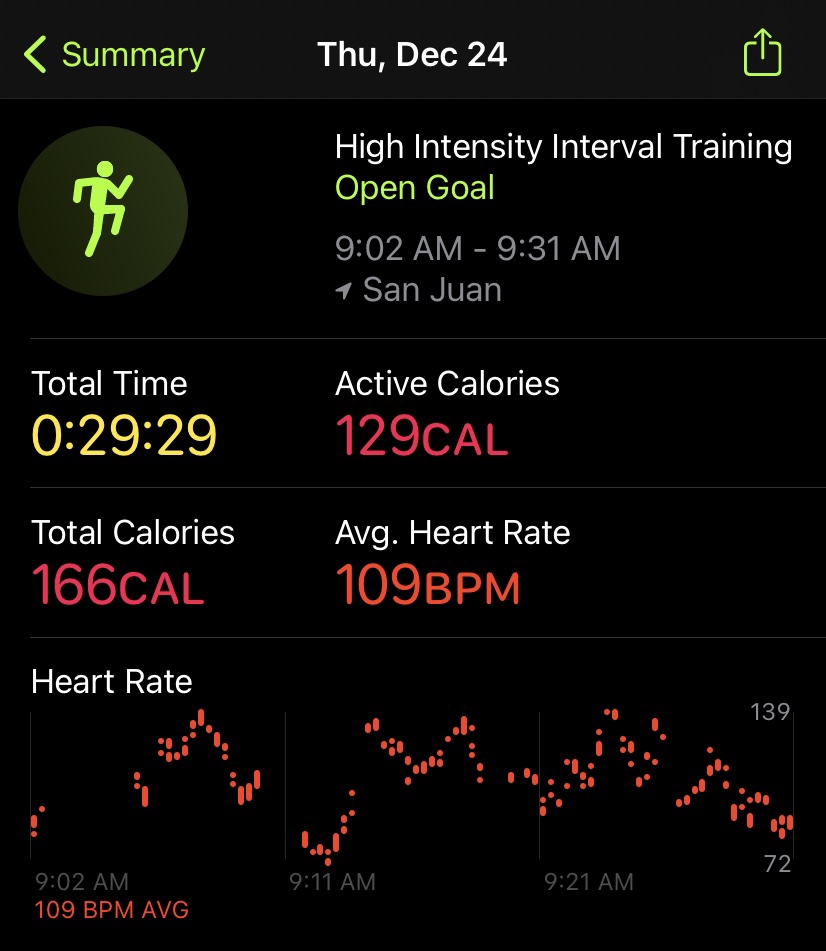The width and height of the screenshot is (826, 951).
Task: Share this workout
Action: 762,53
